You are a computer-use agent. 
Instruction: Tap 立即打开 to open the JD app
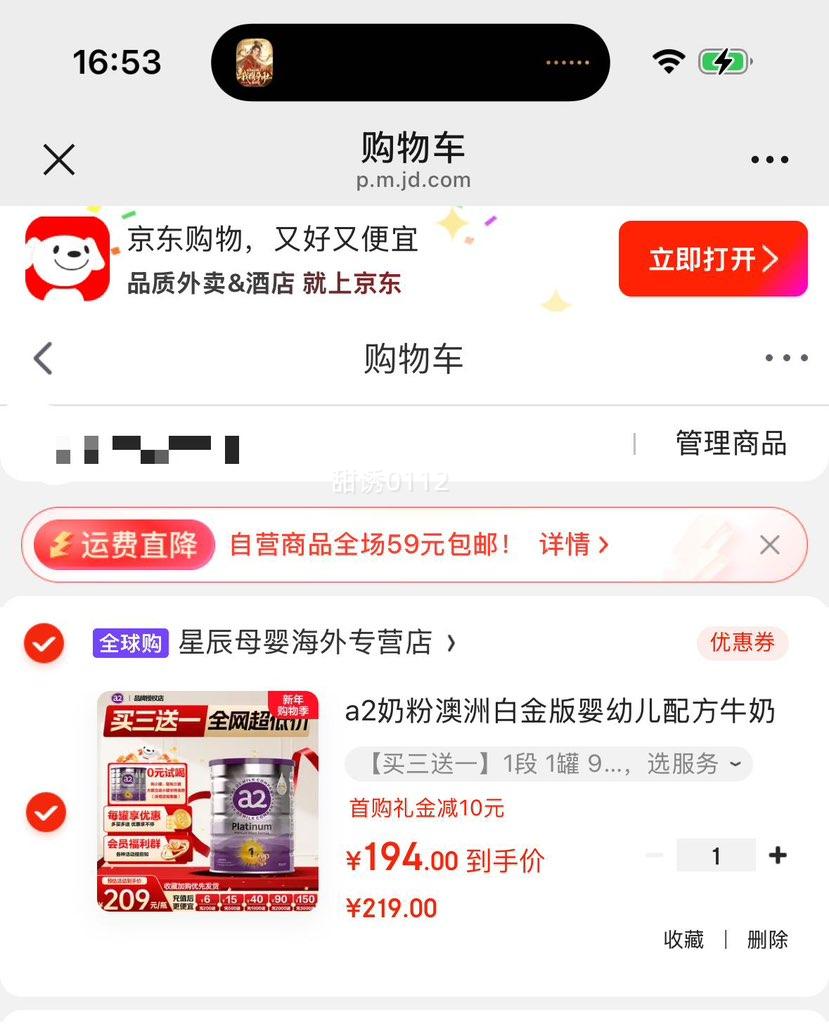point(712,259)
